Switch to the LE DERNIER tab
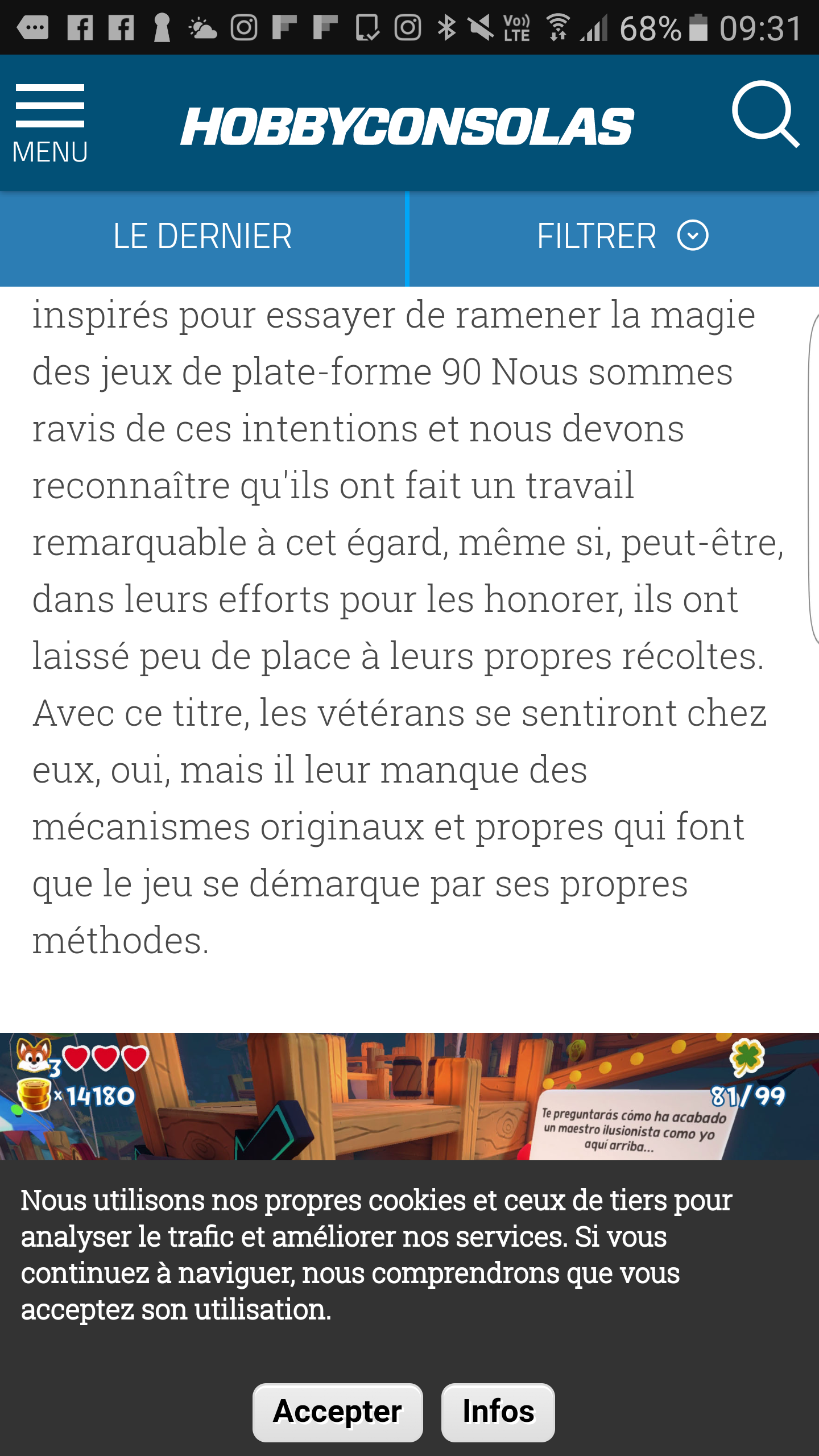The width and height of the screenshot is (819, 1456). point(202,237)
